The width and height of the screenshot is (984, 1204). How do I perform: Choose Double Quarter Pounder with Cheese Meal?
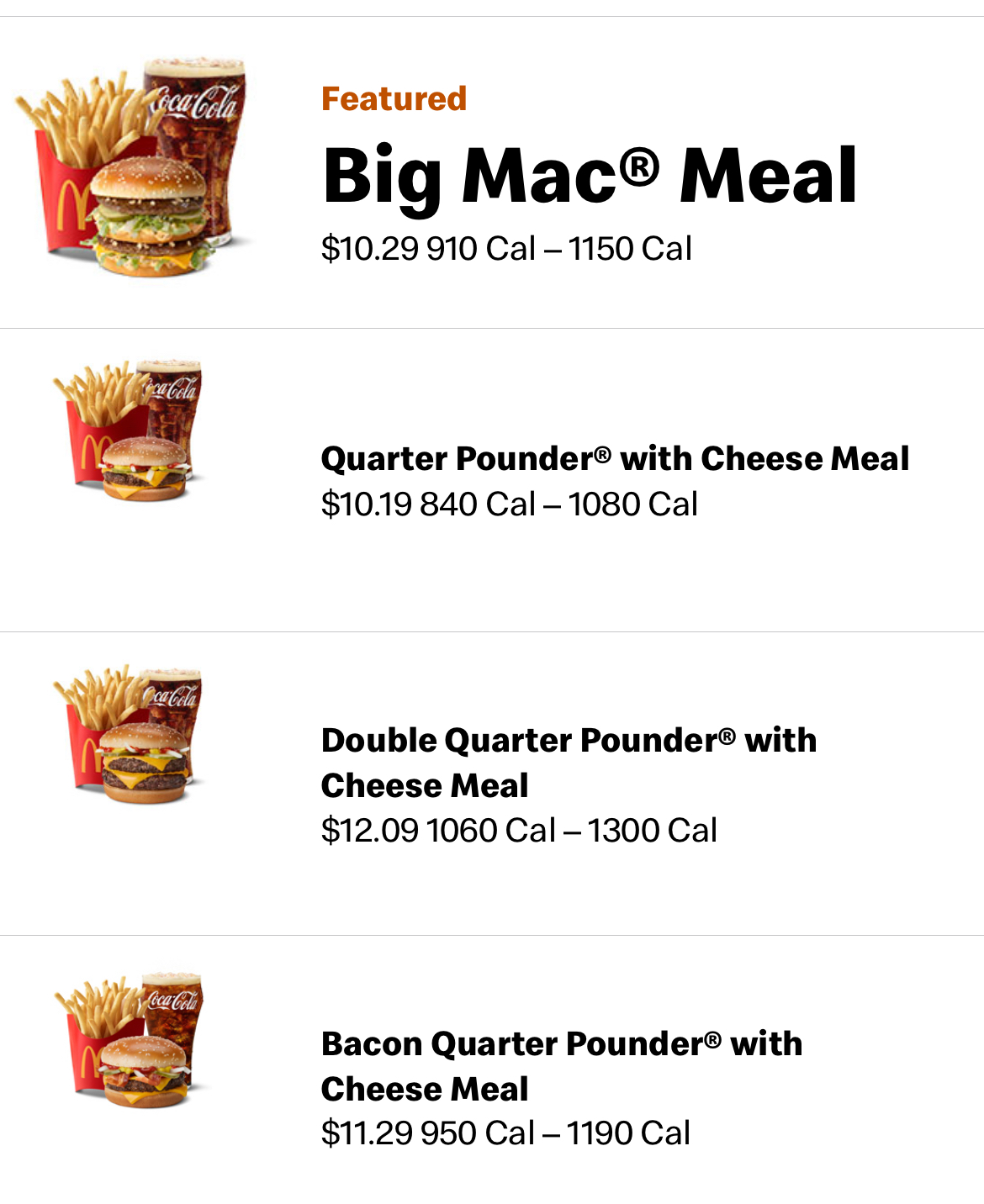569,763
